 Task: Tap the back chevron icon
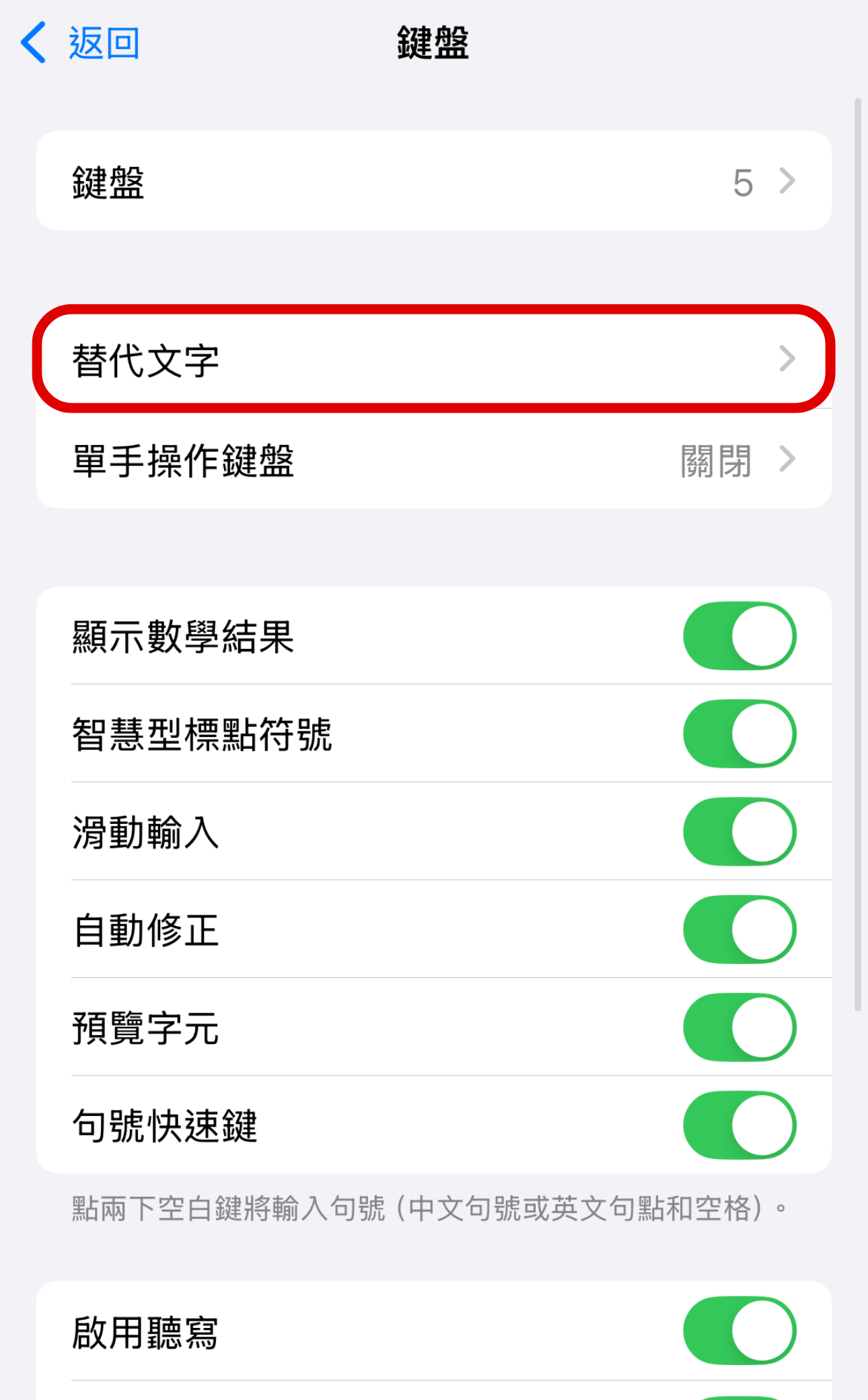coord(32,42)
